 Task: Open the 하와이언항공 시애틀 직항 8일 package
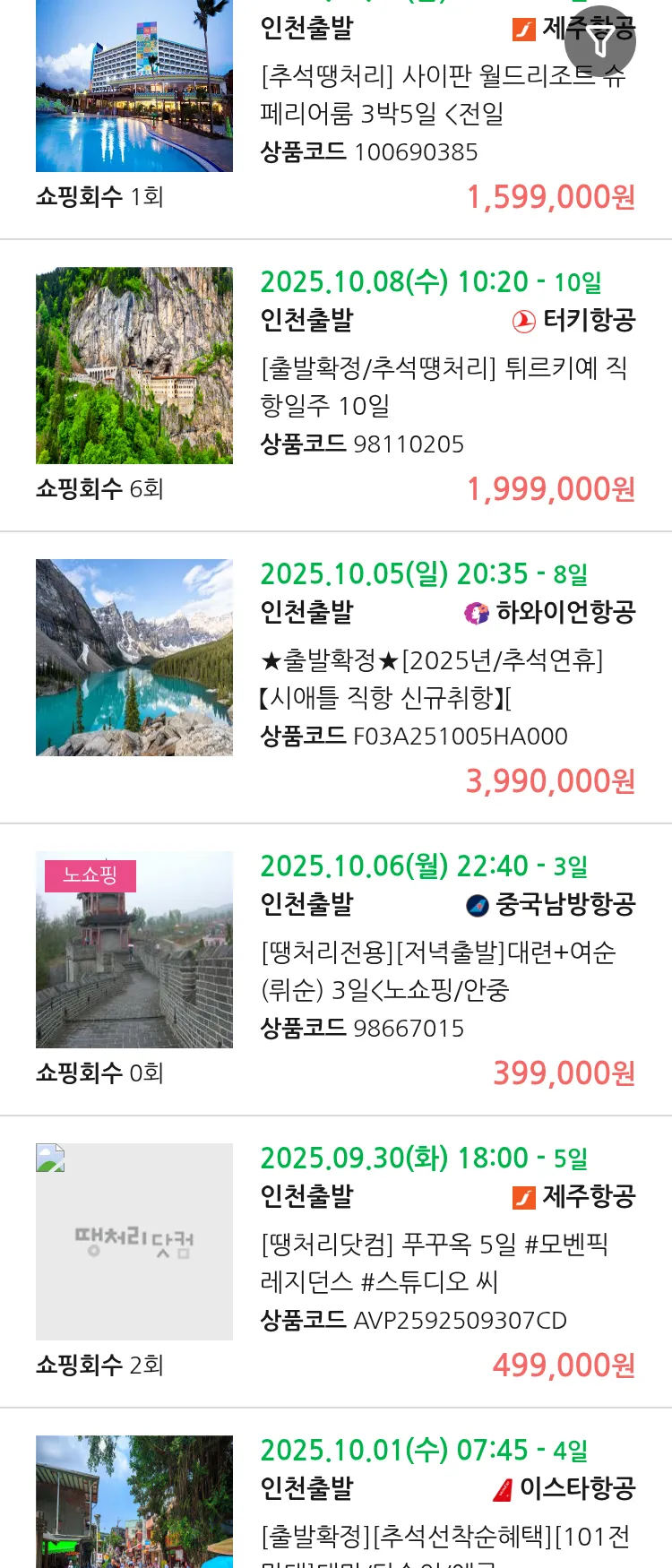pyautogui.click(x=430, y=678)
